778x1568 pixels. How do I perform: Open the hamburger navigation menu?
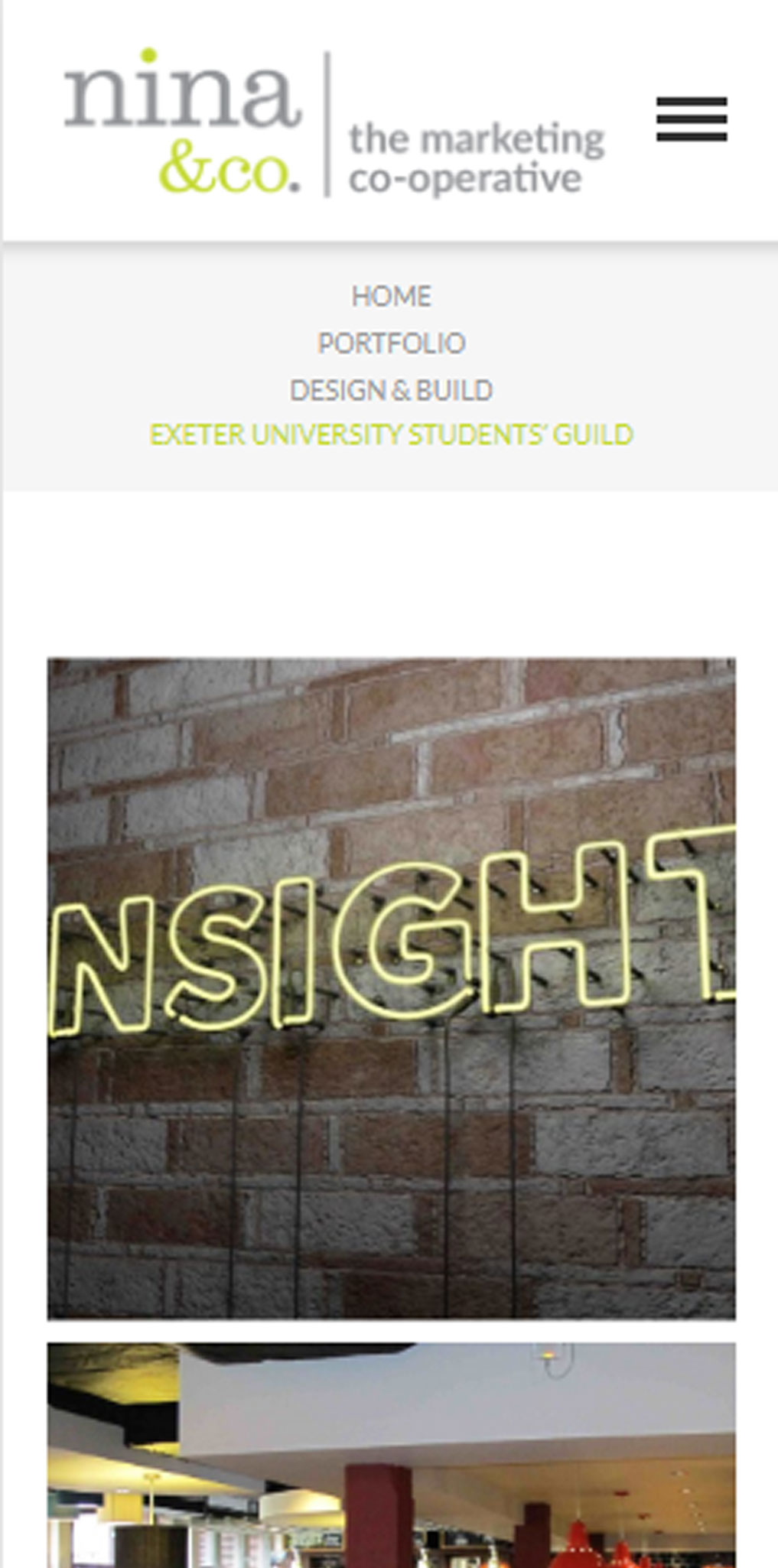pyautogui.click(x=691, y=119)
